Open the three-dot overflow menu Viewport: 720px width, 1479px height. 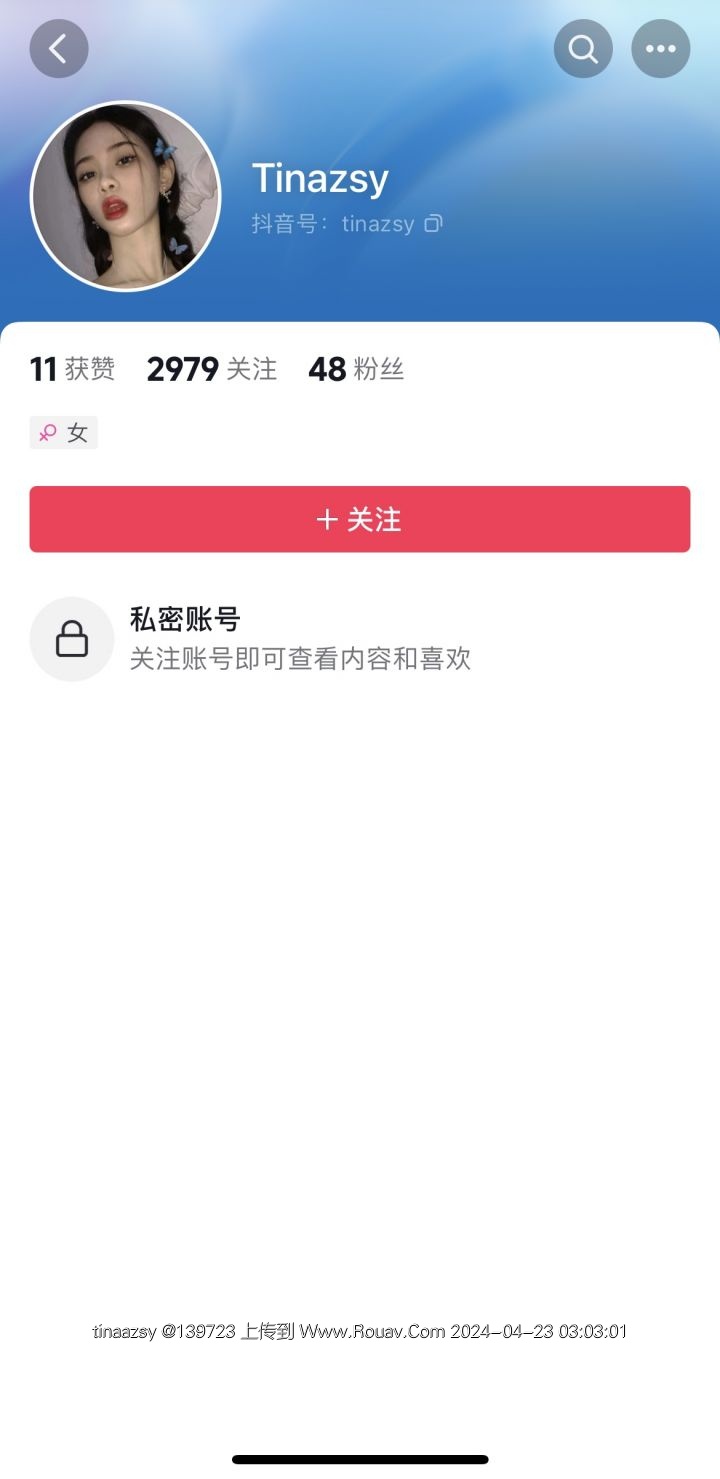click(x=661, y=49)
